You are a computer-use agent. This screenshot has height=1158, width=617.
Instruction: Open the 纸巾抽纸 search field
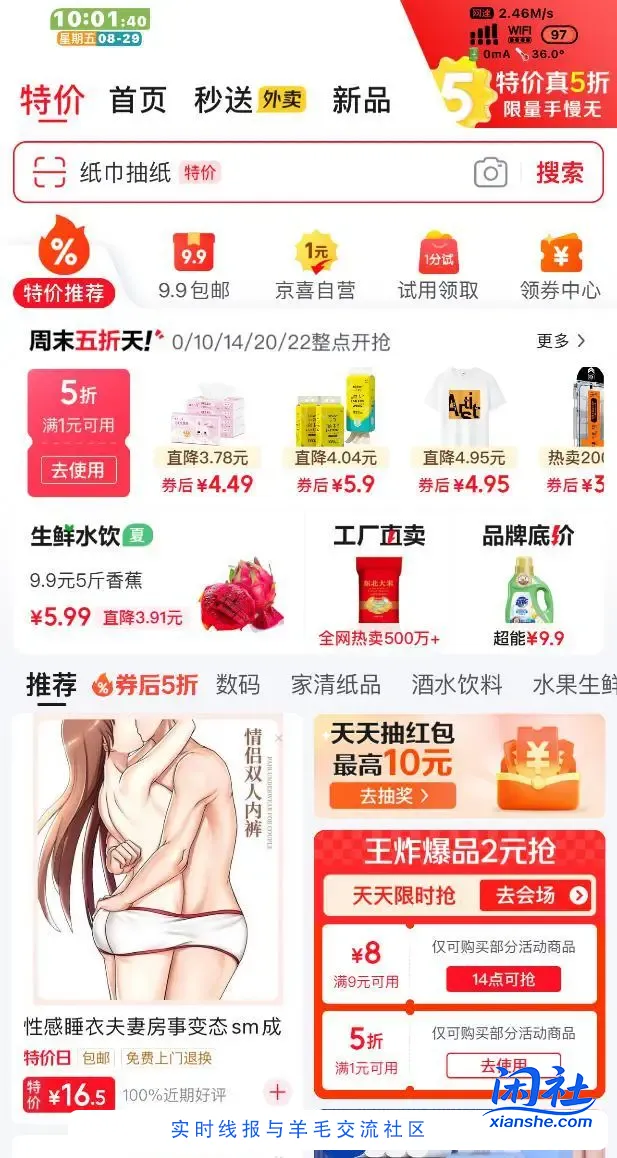(250, 172)
